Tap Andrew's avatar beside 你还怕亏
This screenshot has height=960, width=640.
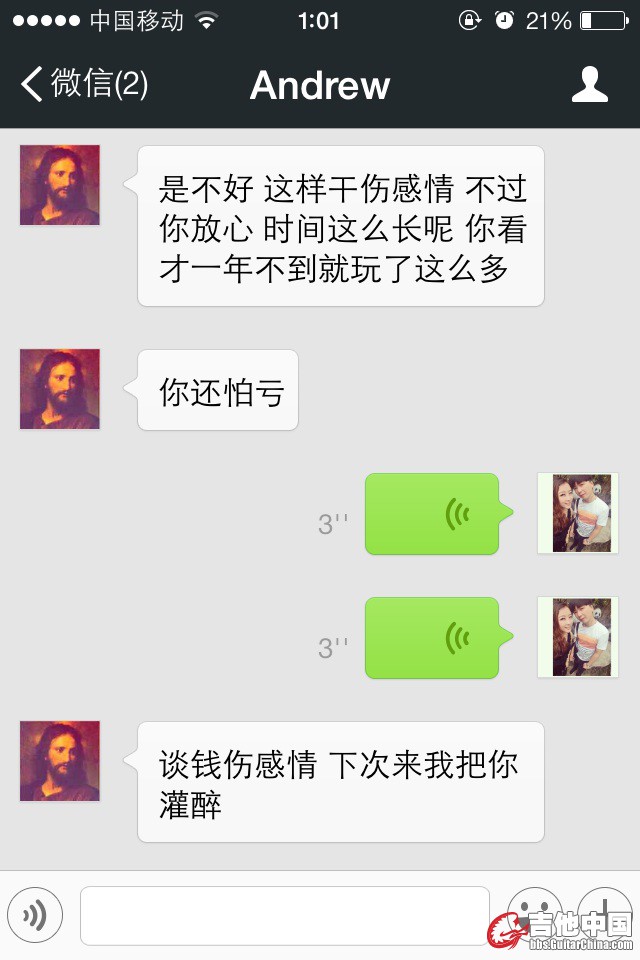coord(60,389)
